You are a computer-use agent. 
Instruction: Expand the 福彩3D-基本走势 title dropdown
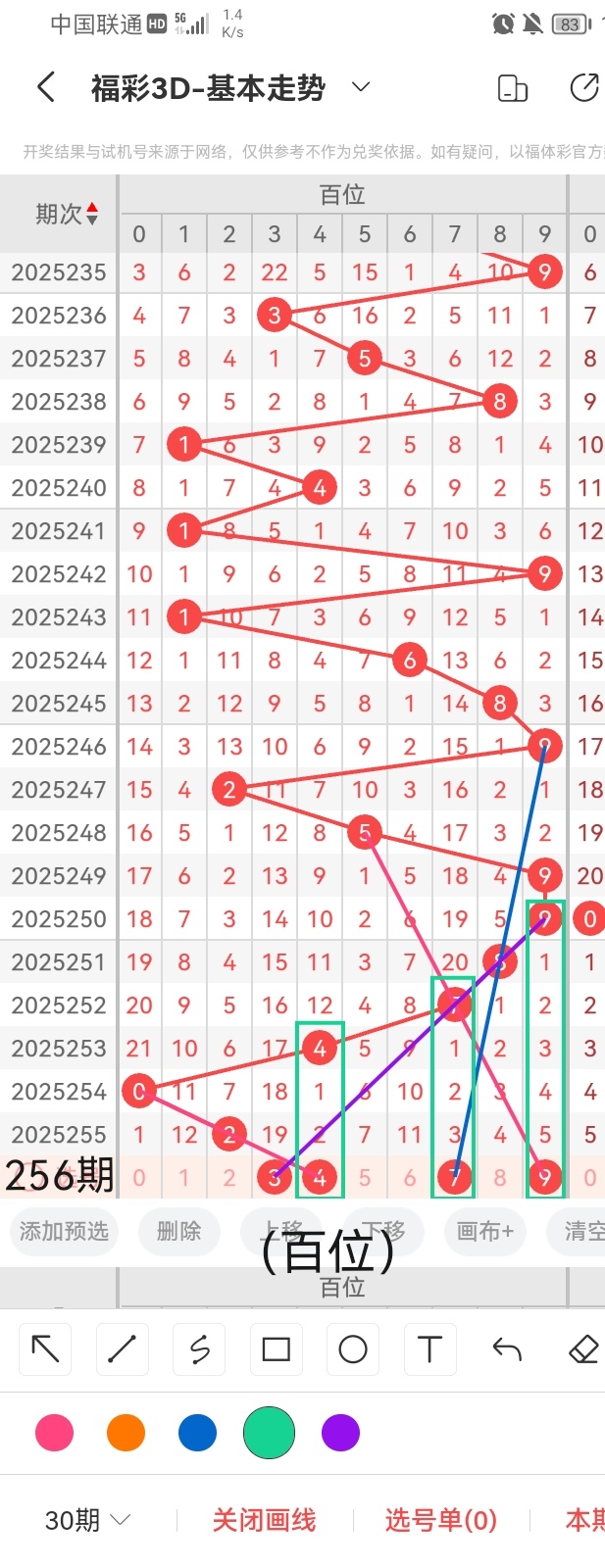click(x=361, y=87)
